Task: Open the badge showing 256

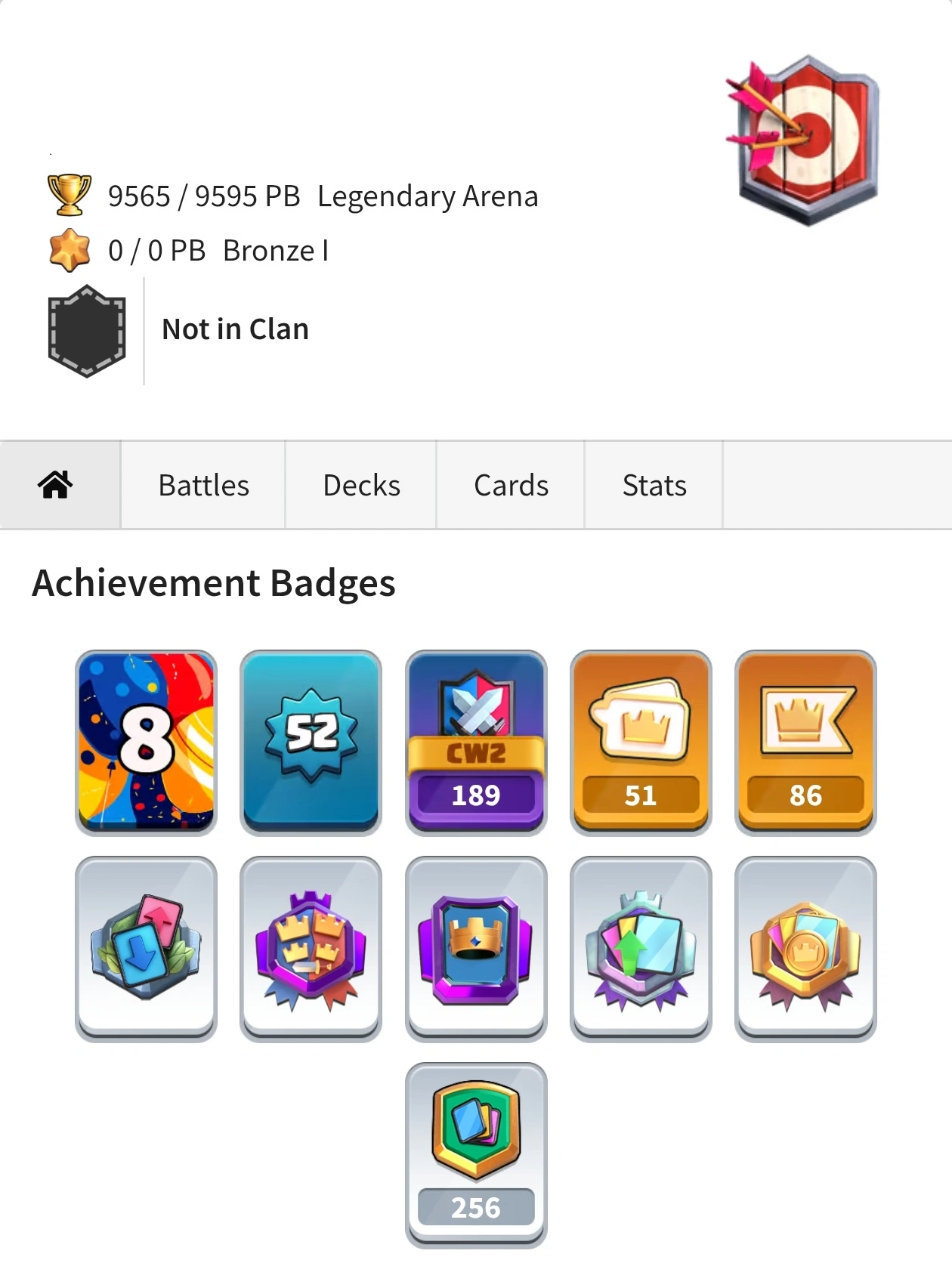Action: 476,1154
